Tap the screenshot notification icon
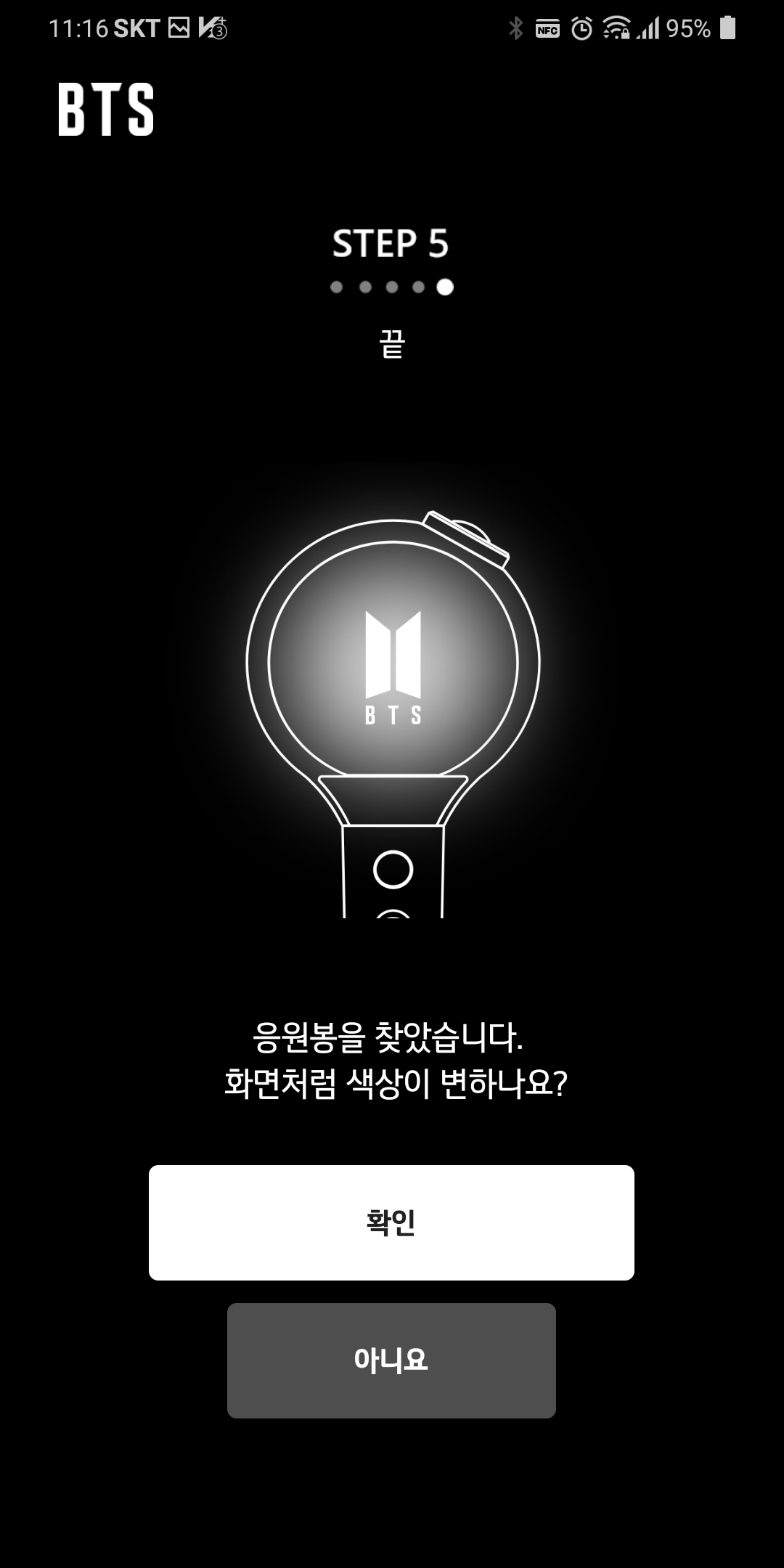The height and width of the screenshot is (1568, 784). pos(178,27)
